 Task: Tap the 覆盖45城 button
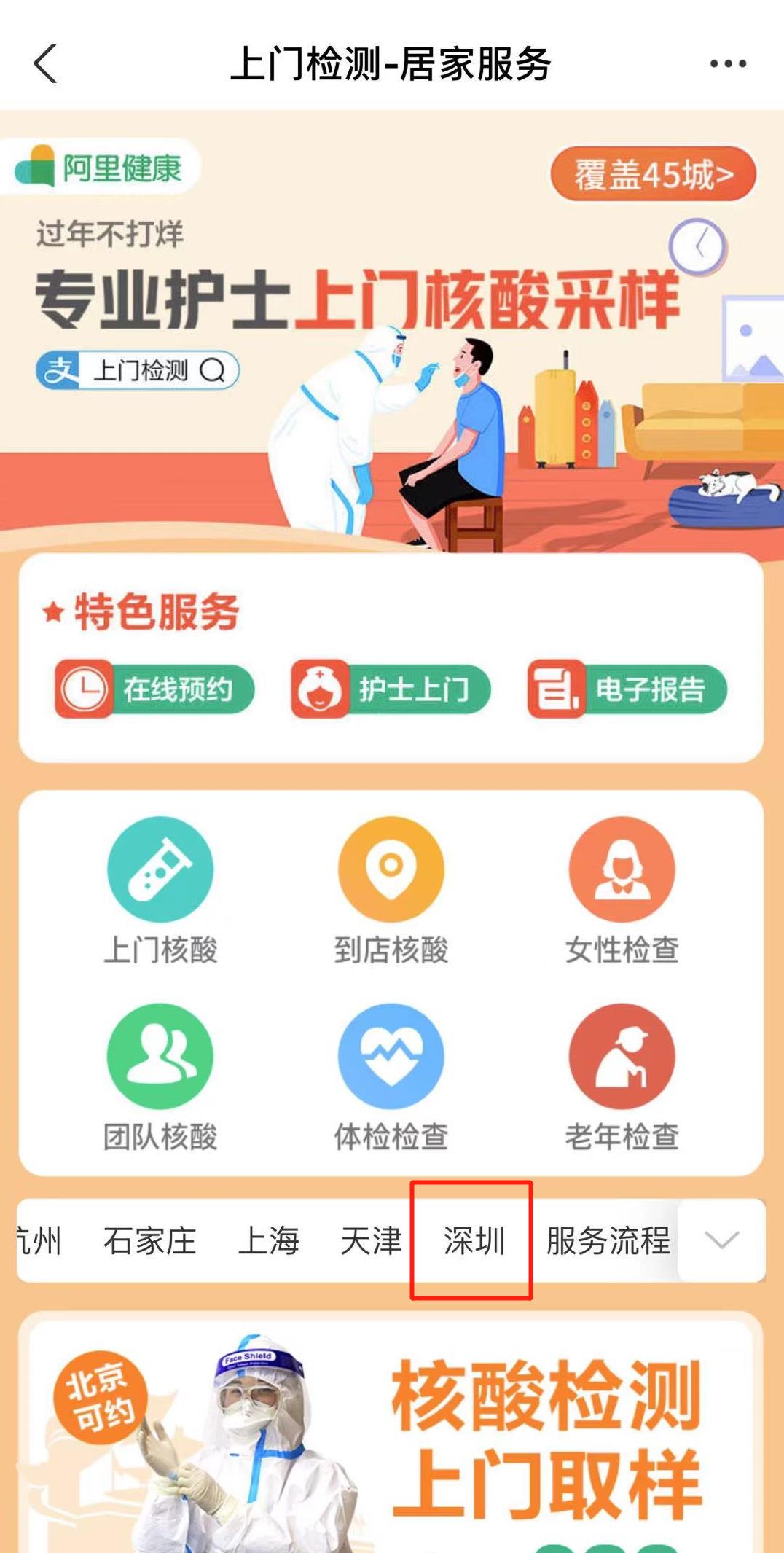(x=653, y=175)
